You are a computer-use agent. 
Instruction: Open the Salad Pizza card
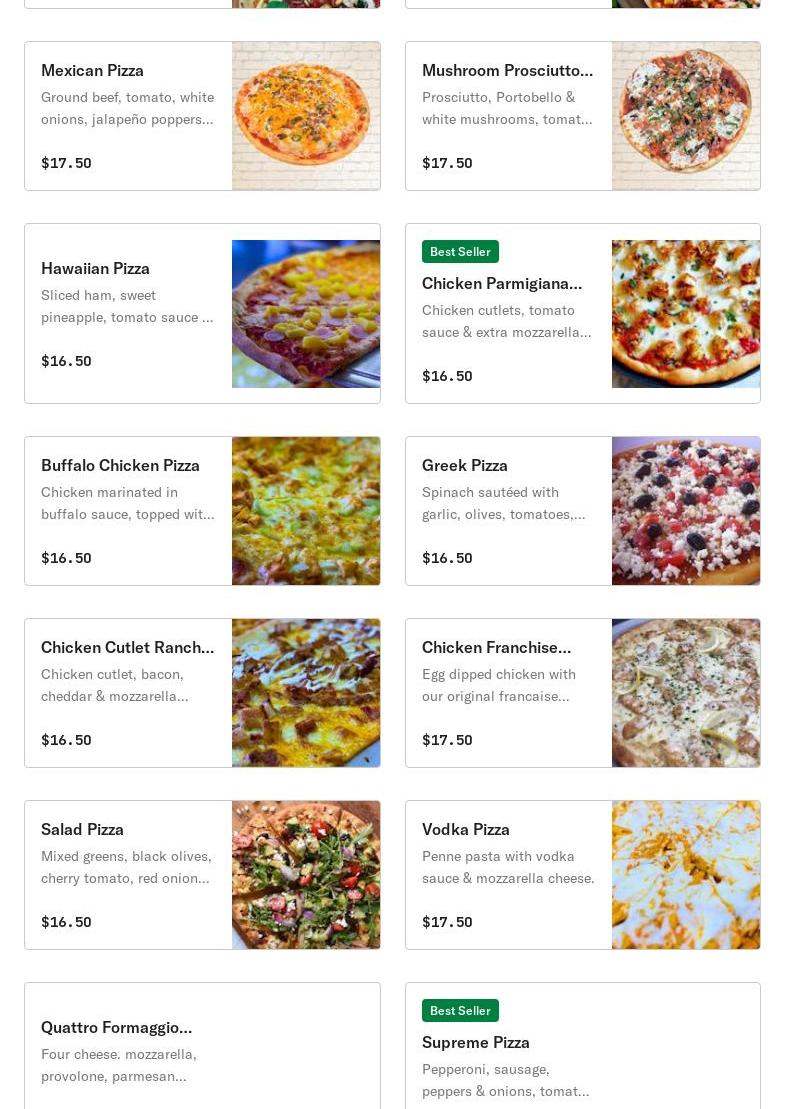coord(202,875)
